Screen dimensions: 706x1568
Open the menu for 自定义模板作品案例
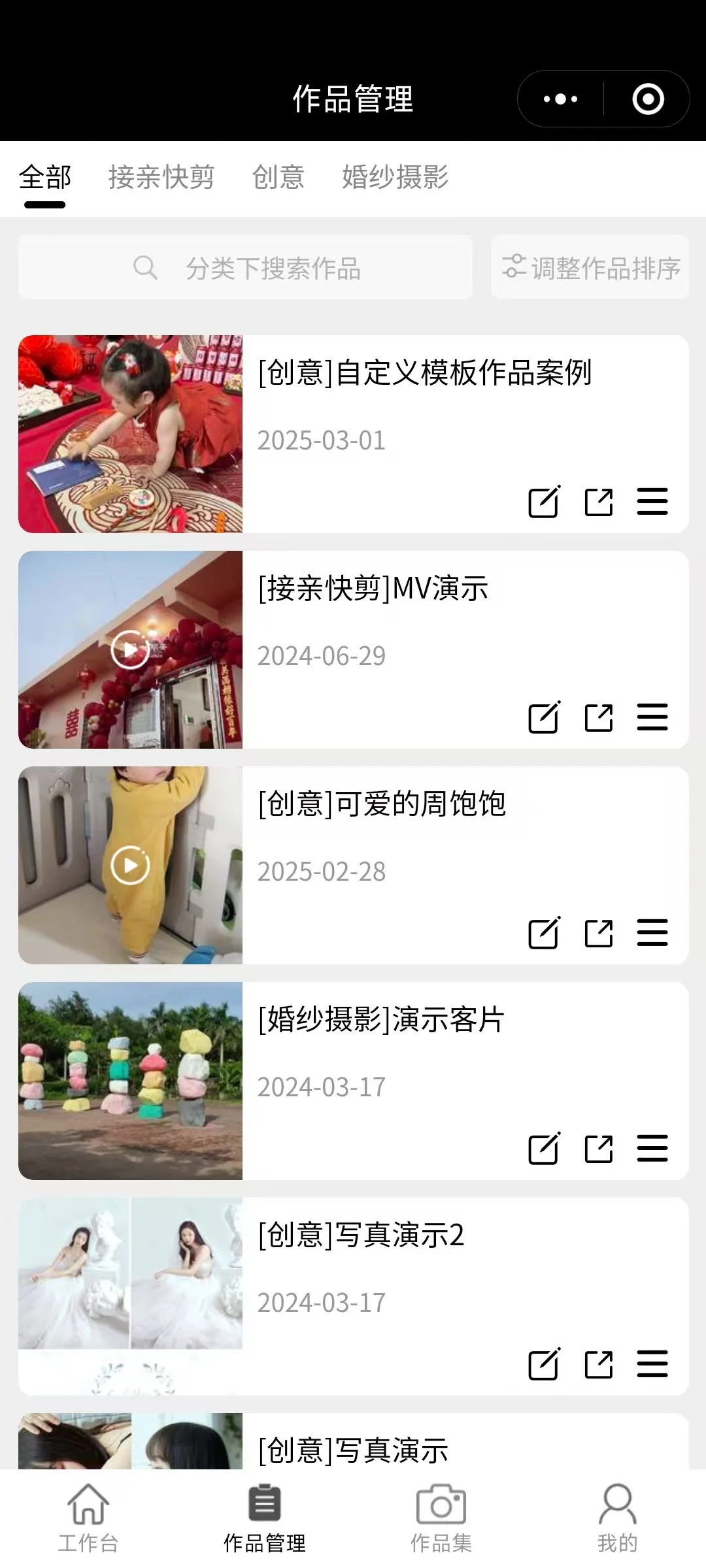pyautogui.click(x=652, y=502)
